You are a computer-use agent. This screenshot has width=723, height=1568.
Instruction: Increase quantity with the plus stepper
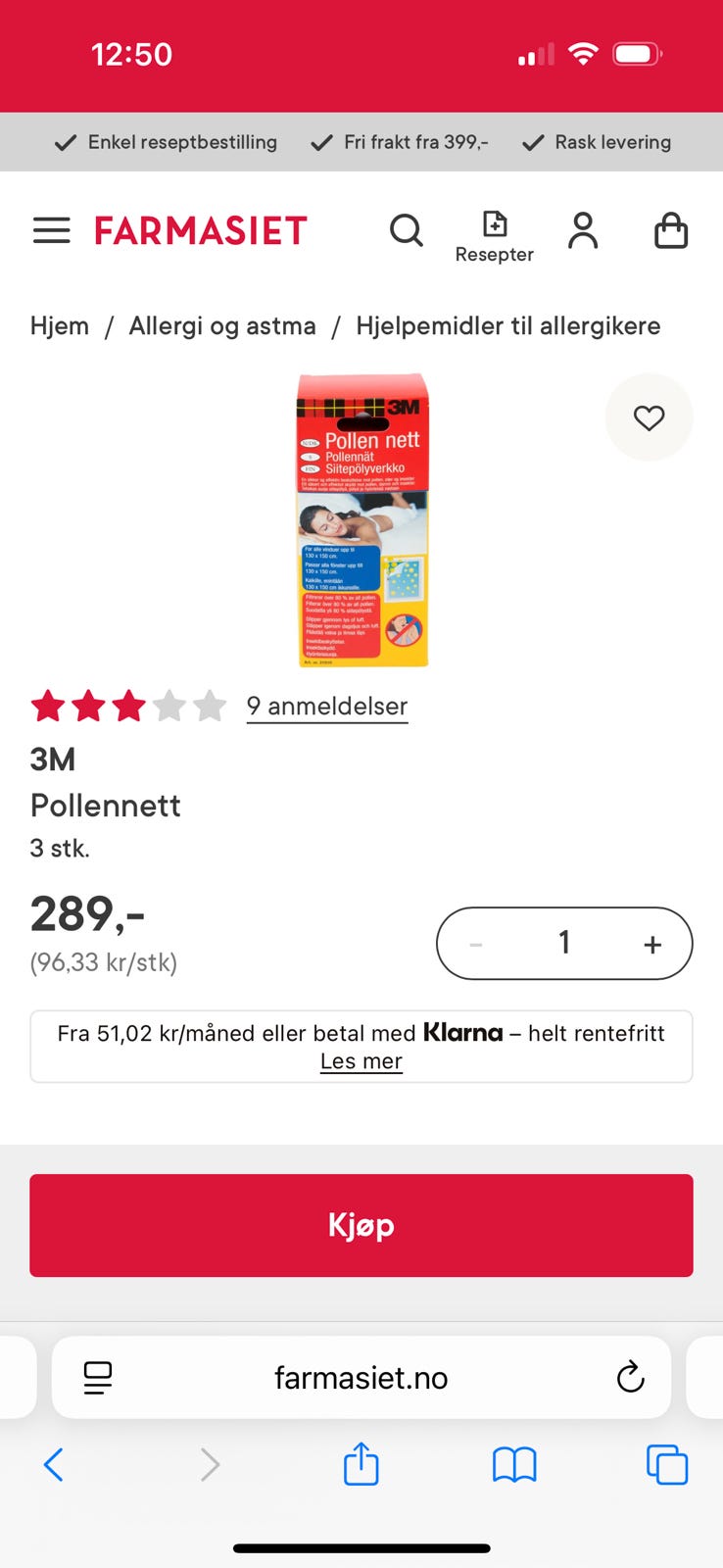coord(651,943)
